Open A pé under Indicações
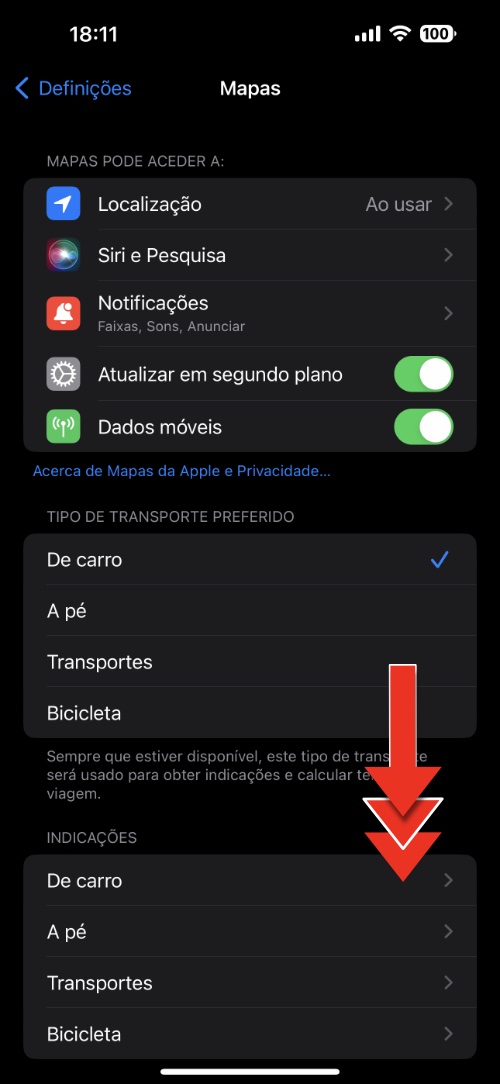The width and height of the screenshot is (500, 1084). tap(250, 931)
